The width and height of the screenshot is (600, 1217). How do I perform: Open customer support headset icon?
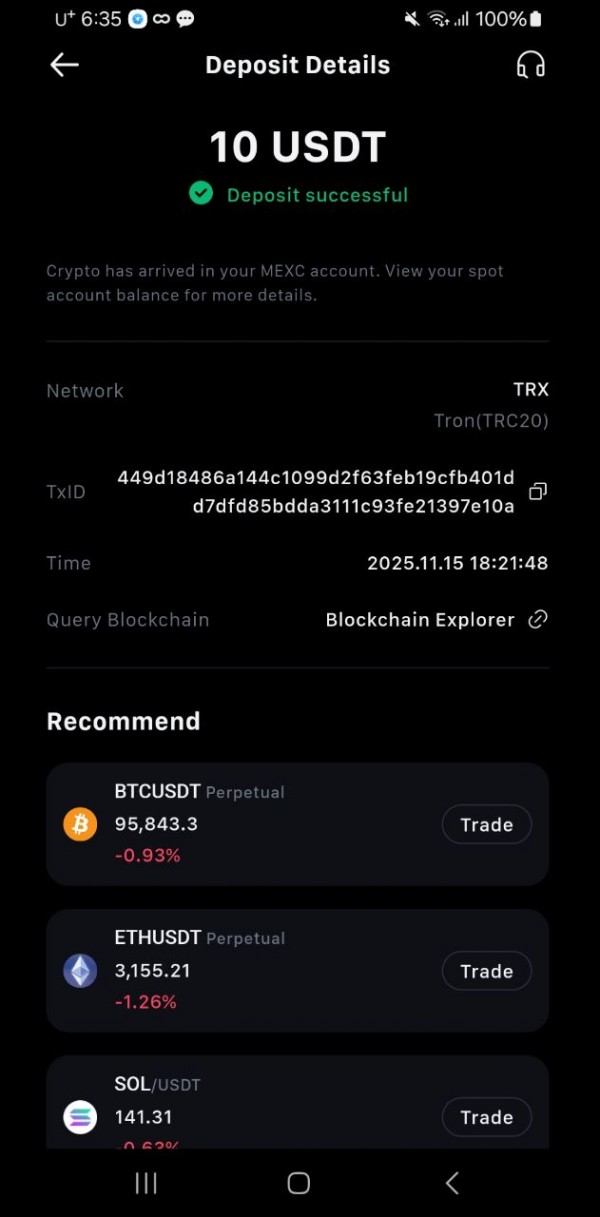click(530, 65)
